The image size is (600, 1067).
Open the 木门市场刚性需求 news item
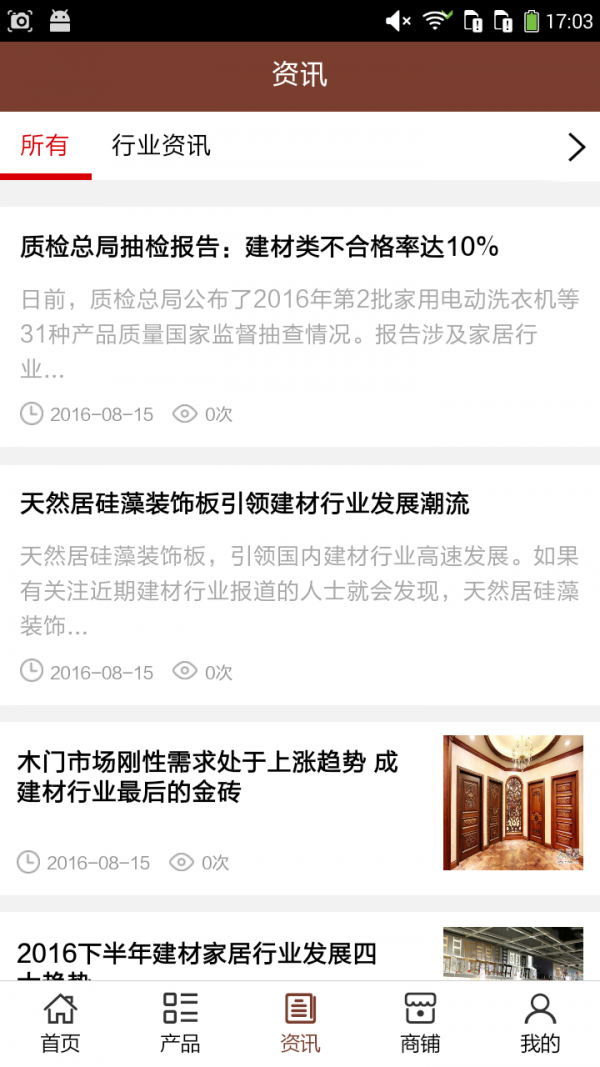[x=208, y=777]
